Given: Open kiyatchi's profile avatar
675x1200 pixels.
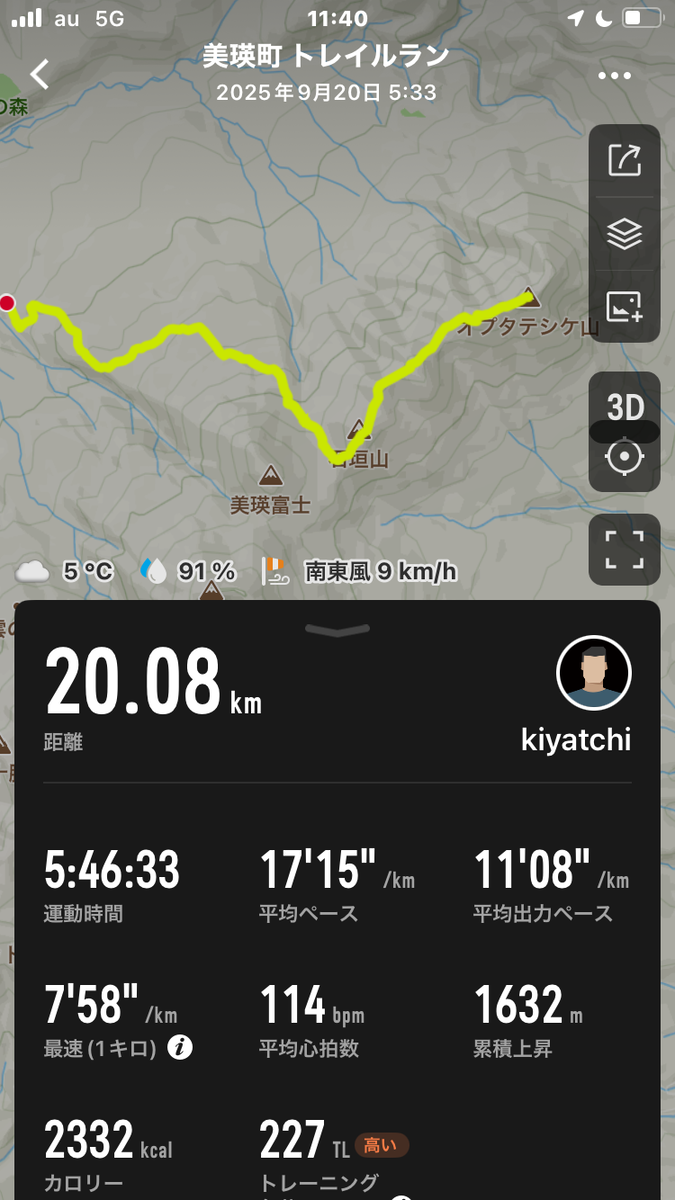Looking at the screenshot, I should (593, 673).
